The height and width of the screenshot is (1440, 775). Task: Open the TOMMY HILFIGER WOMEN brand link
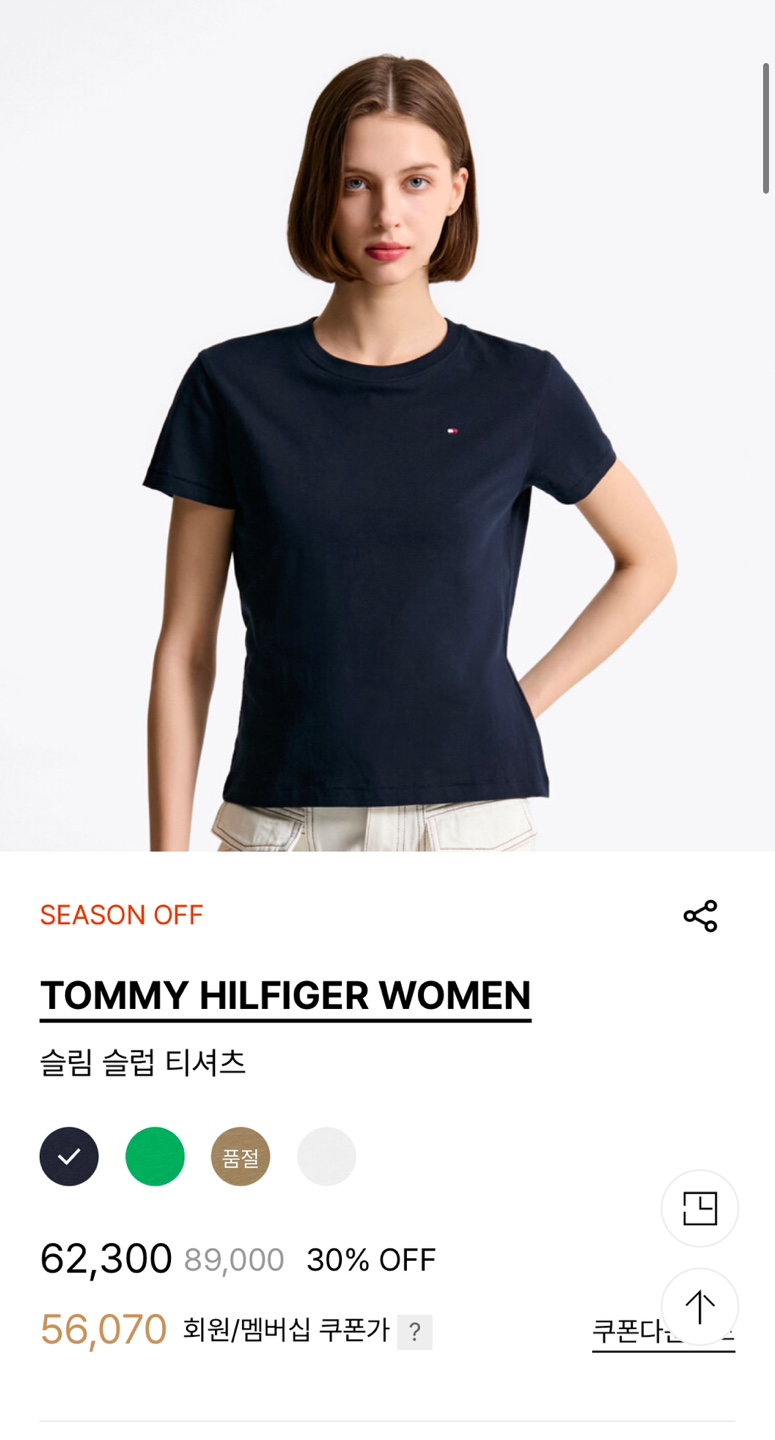point(285,996)
